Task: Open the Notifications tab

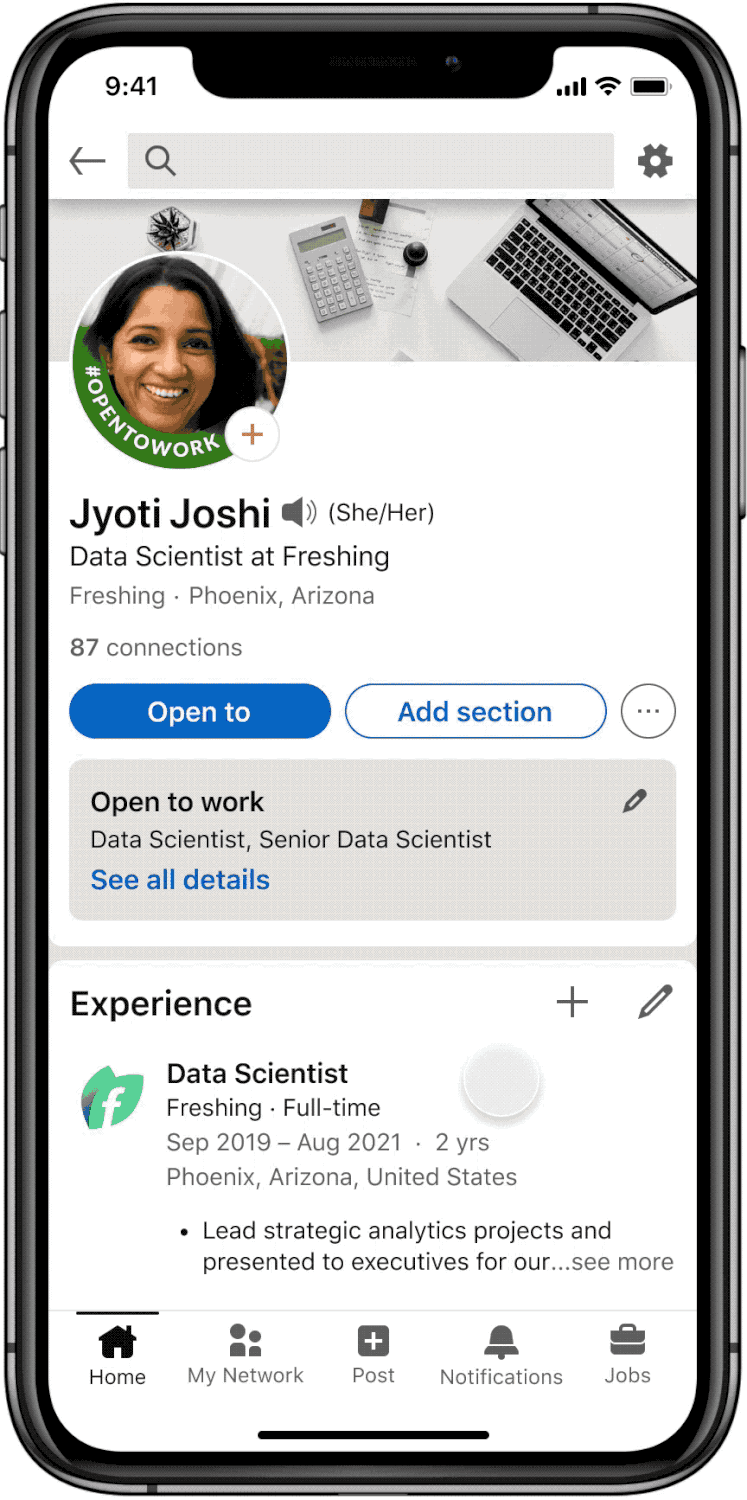Action: [501, 1355]
